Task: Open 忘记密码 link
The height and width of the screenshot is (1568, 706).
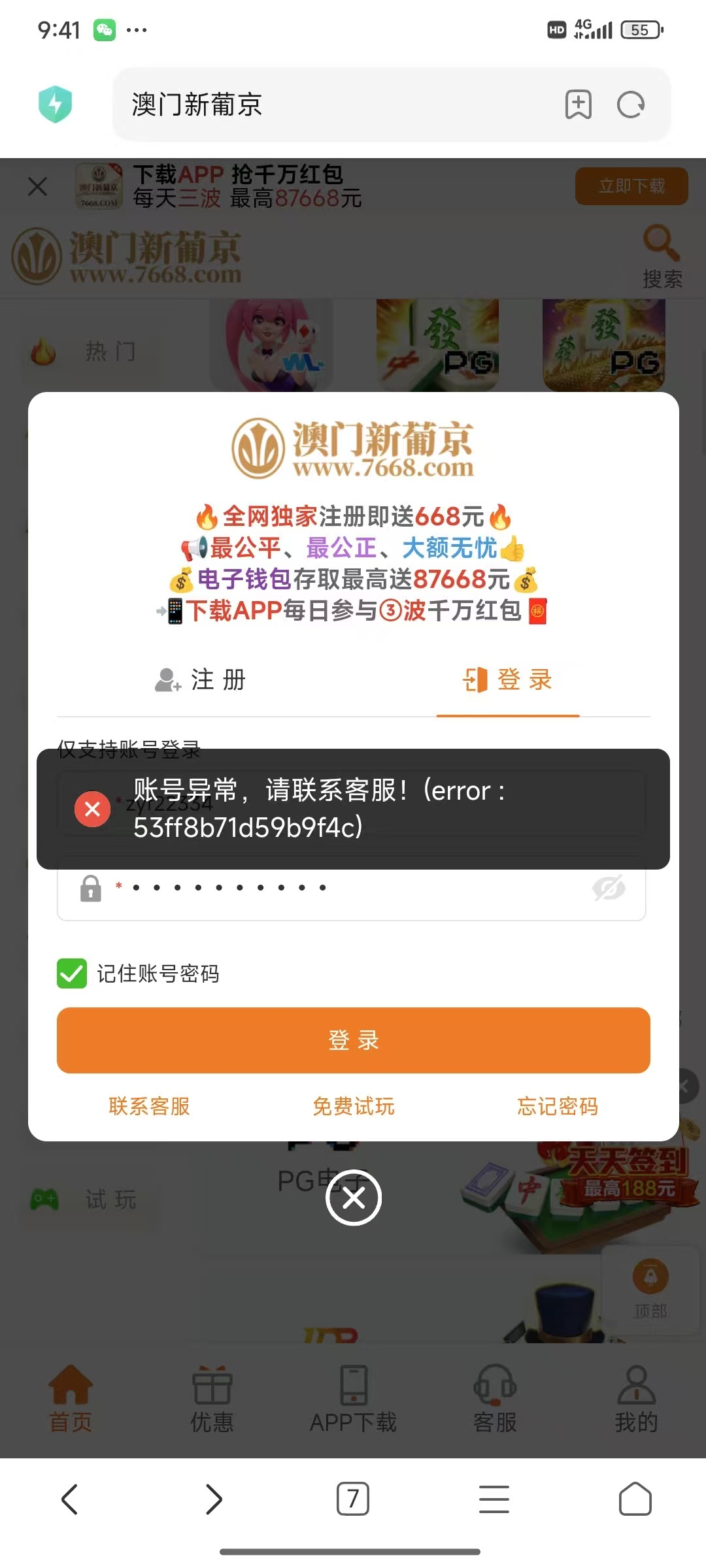Action: (558, 1106)
